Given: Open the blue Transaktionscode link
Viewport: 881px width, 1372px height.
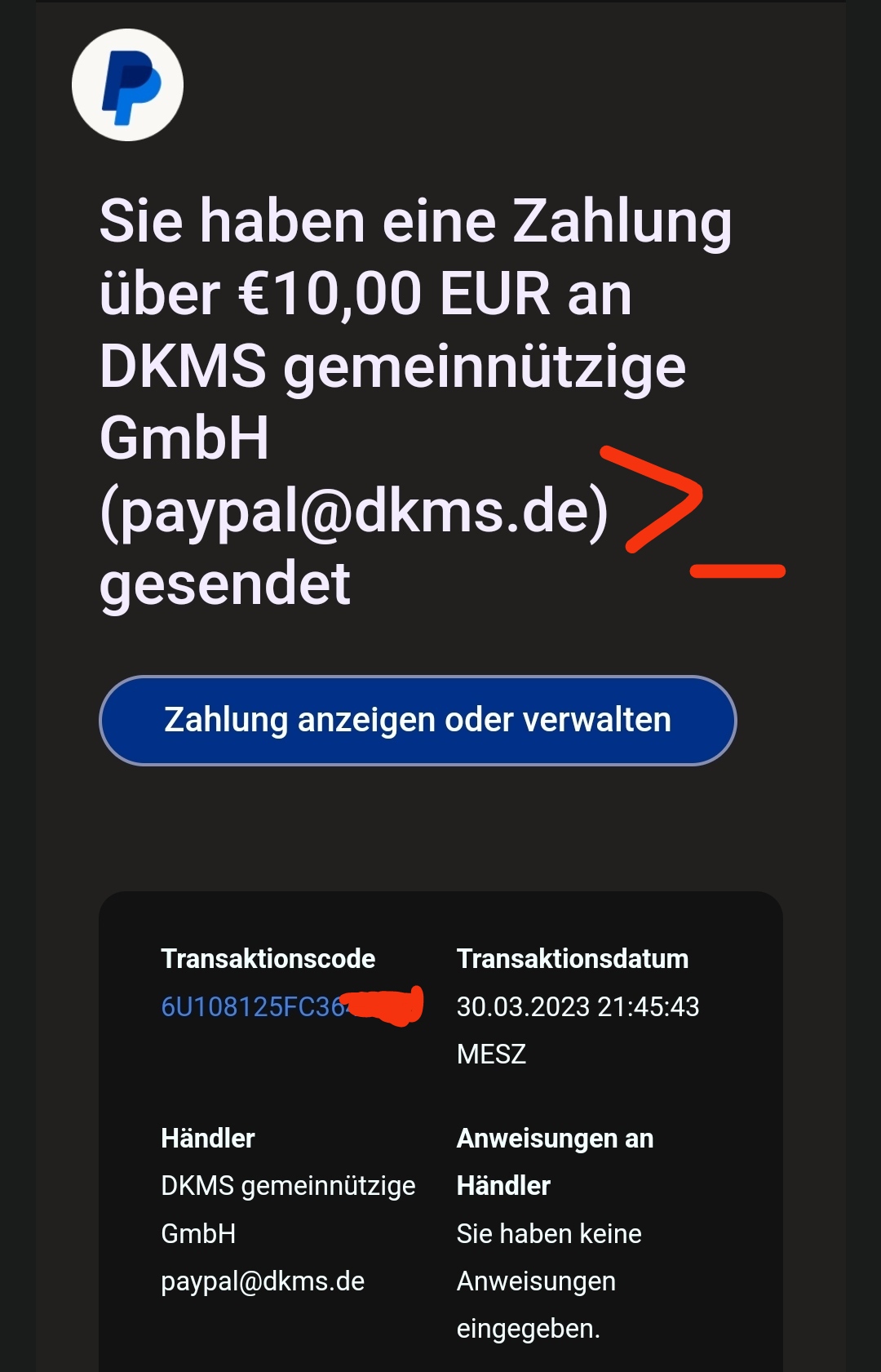Looking at the screenshot, I should (x=253, y=1006).
